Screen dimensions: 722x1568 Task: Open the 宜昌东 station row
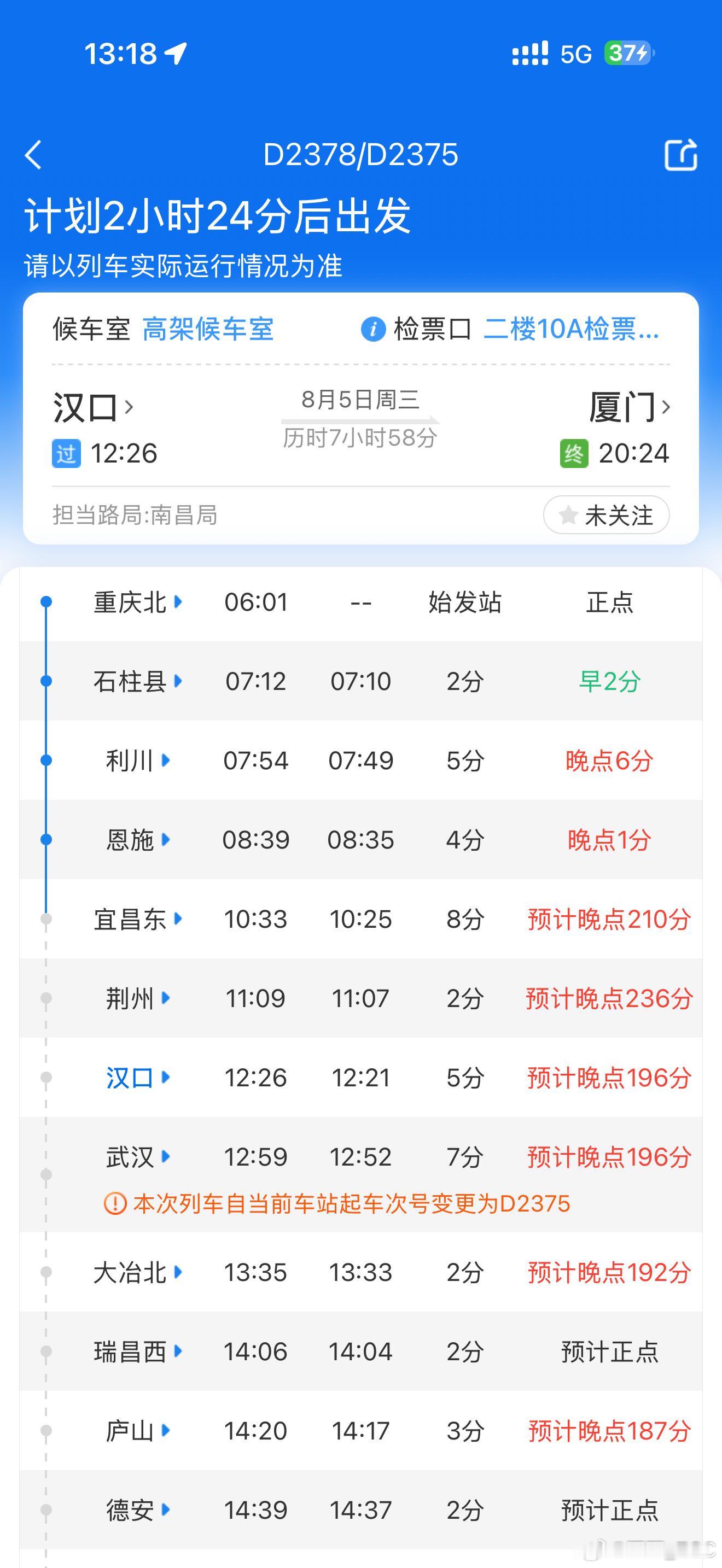[361, 919]
